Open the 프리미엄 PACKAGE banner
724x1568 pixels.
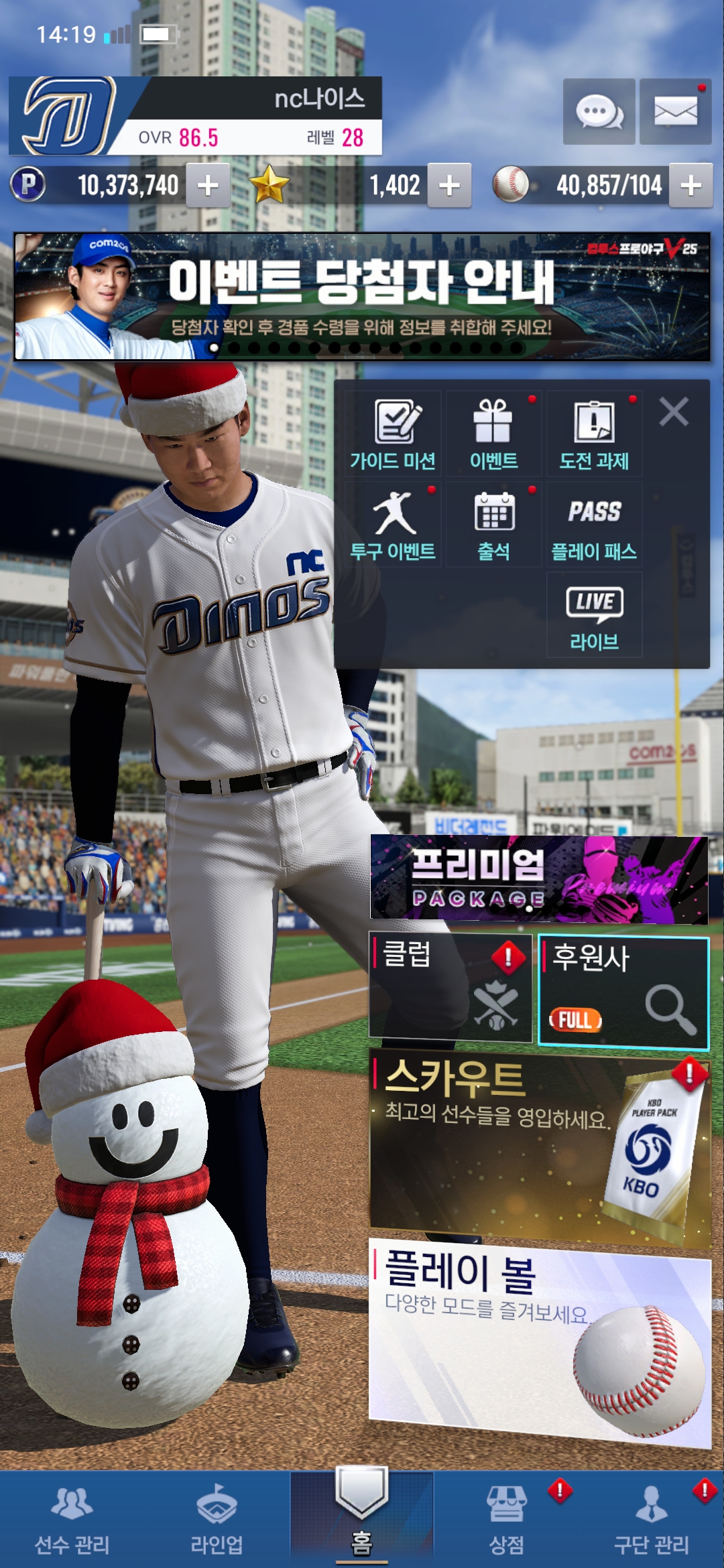[x=539, y=878]
